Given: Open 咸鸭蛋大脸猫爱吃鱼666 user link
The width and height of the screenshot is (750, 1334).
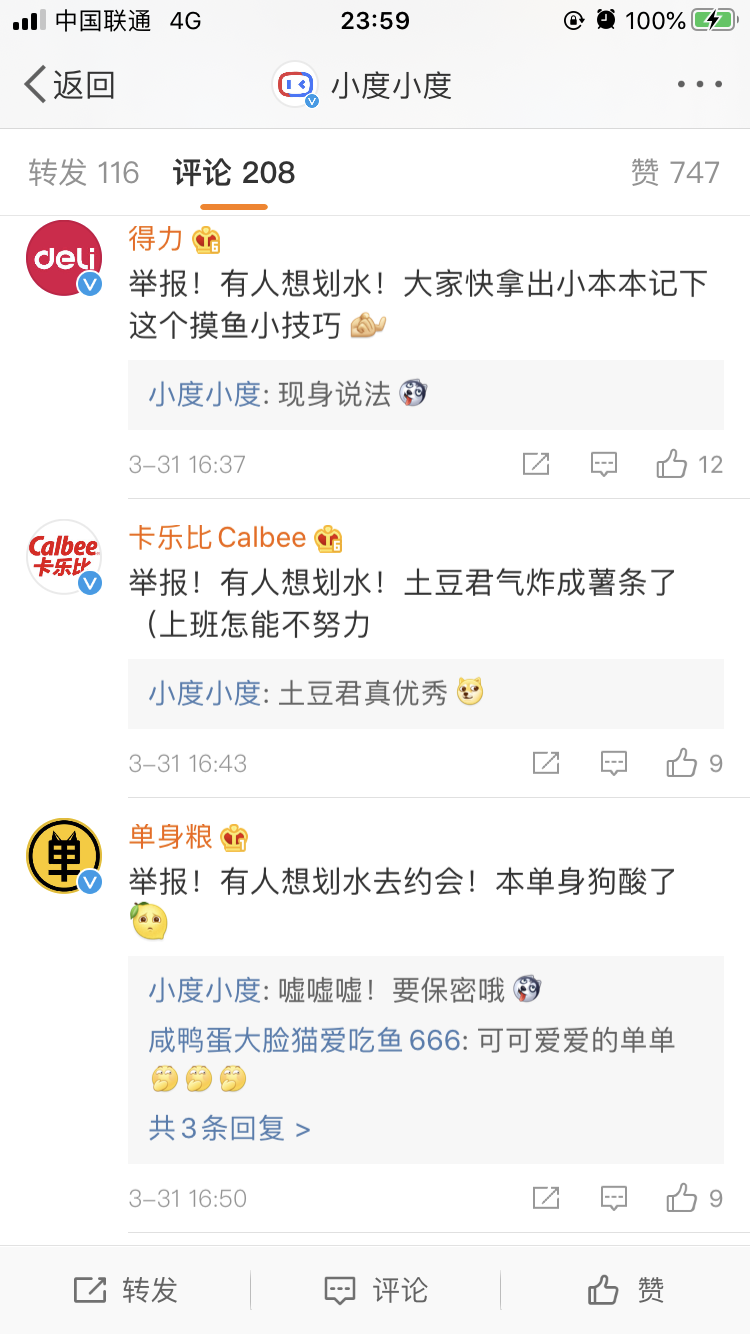Looking at the screenshot, I should click(x=304, y=1040).
